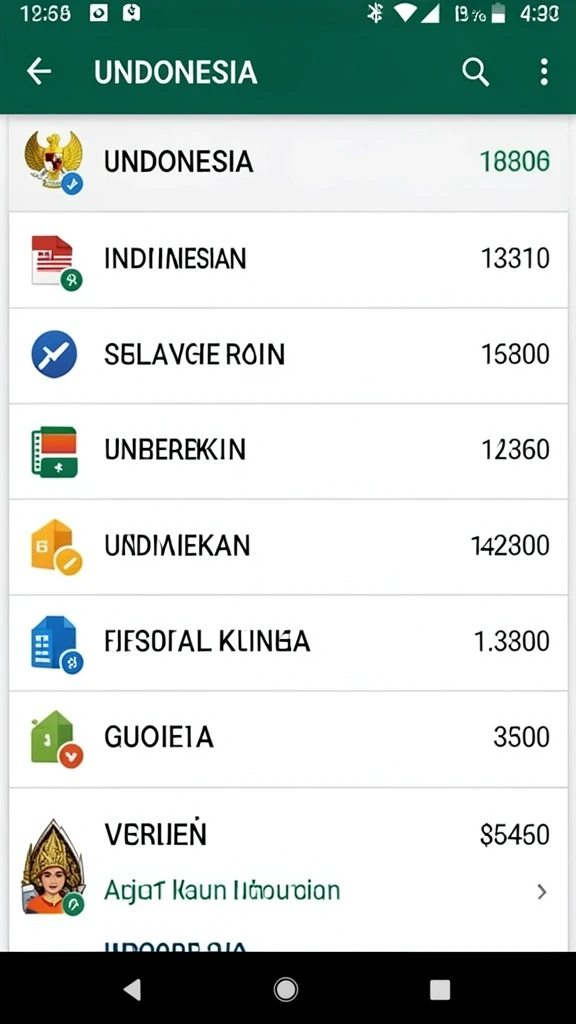Screen dimensions: 576x1024
Task: Tap the UNDIMIEKAN row
Action: tap(288, 547)
